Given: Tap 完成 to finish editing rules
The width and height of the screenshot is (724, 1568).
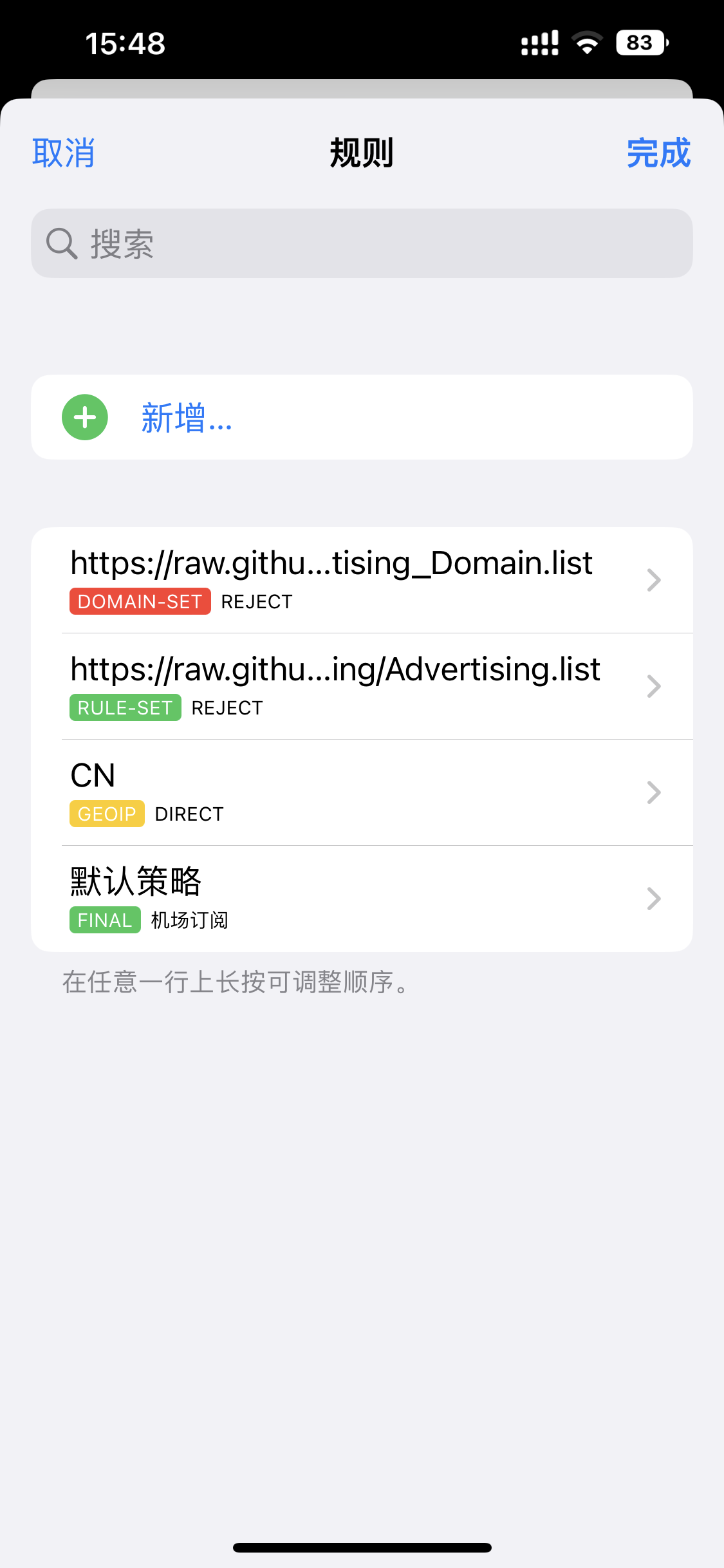Looking at the screenshot, I should click(x=658, y=153).
